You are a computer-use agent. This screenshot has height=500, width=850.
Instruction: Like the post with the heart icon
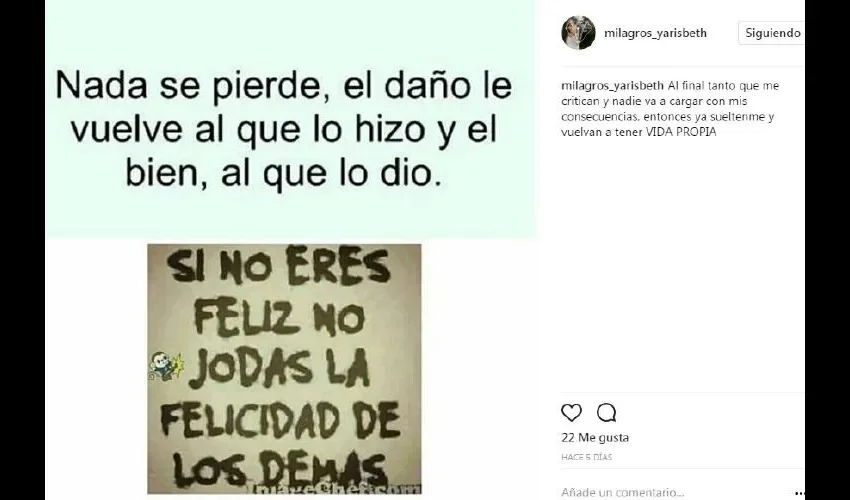[571, 412]
